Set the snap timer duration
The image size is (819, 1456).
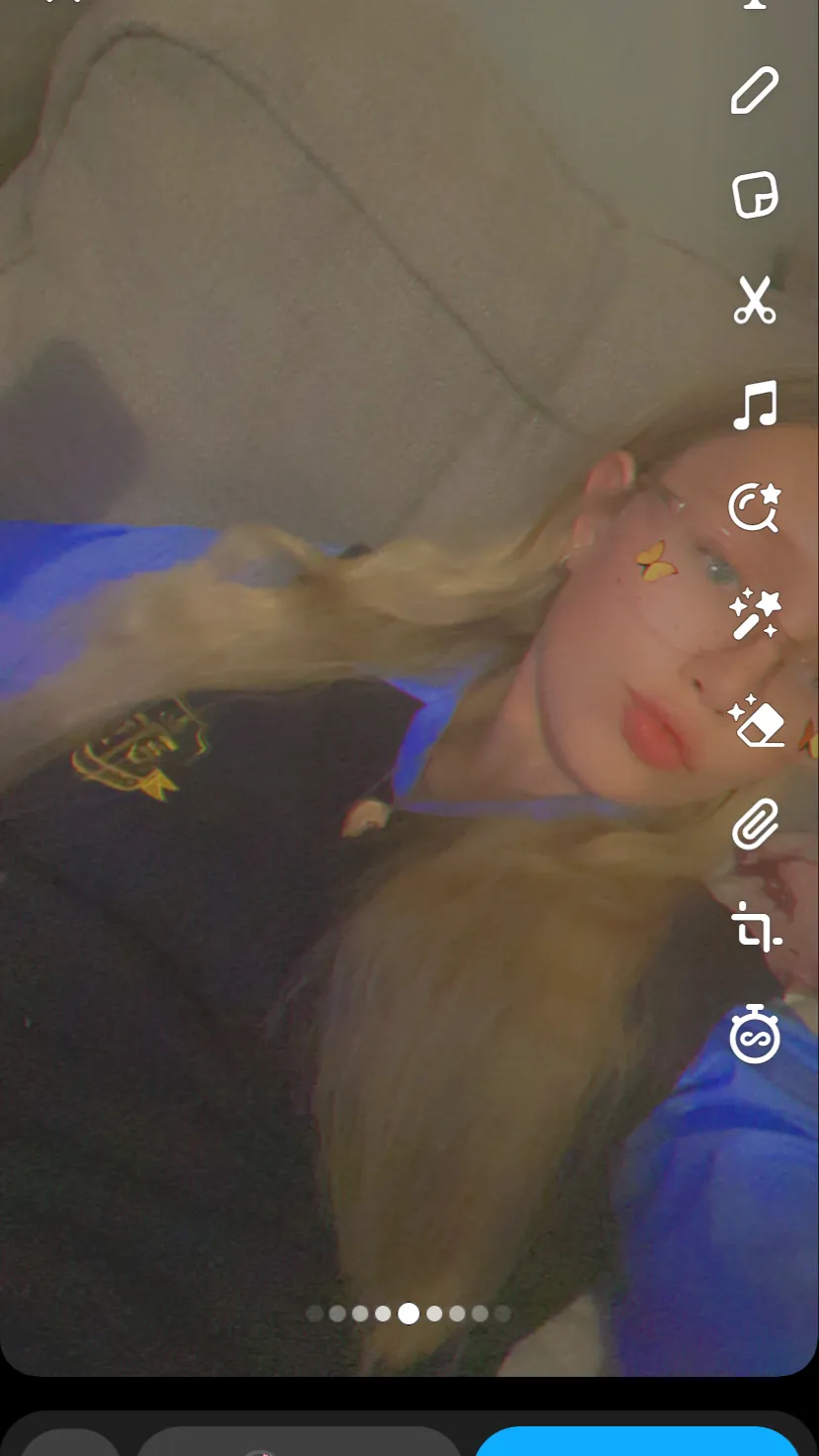(755, 1036)
